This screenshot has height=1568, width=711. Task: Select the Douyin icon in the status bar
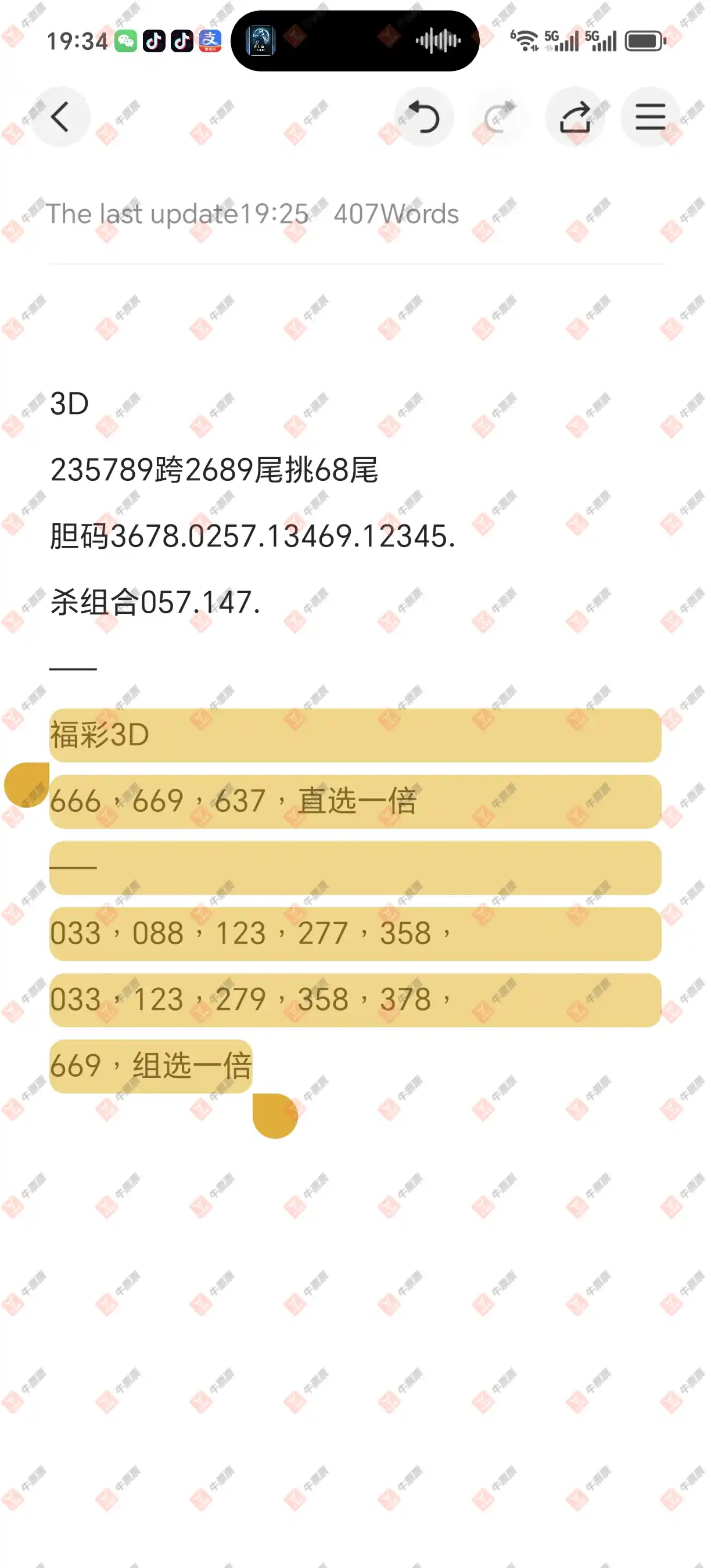click(x=153, y=41)
